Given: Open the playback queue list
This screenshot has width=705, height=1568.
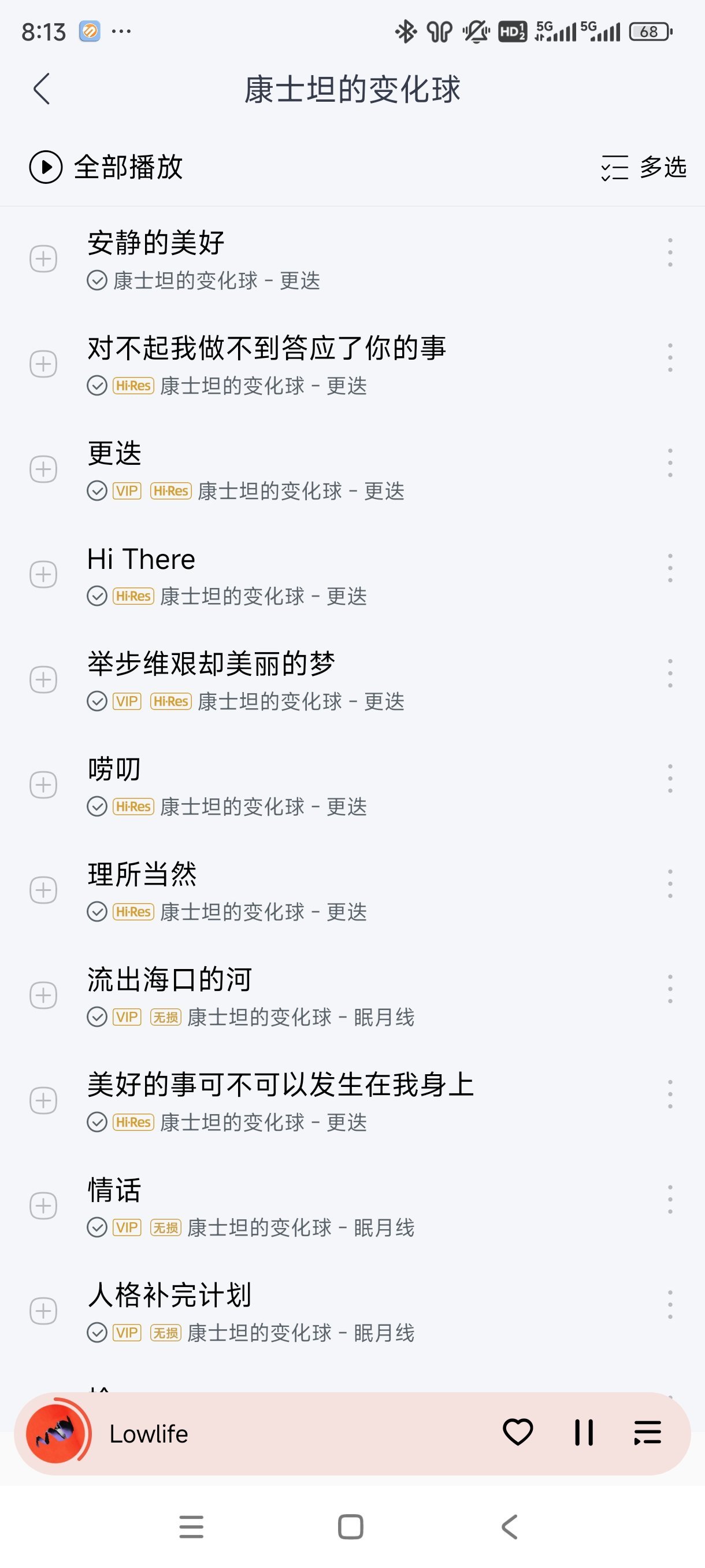Looking at the screenshot, I should 647,1432.
